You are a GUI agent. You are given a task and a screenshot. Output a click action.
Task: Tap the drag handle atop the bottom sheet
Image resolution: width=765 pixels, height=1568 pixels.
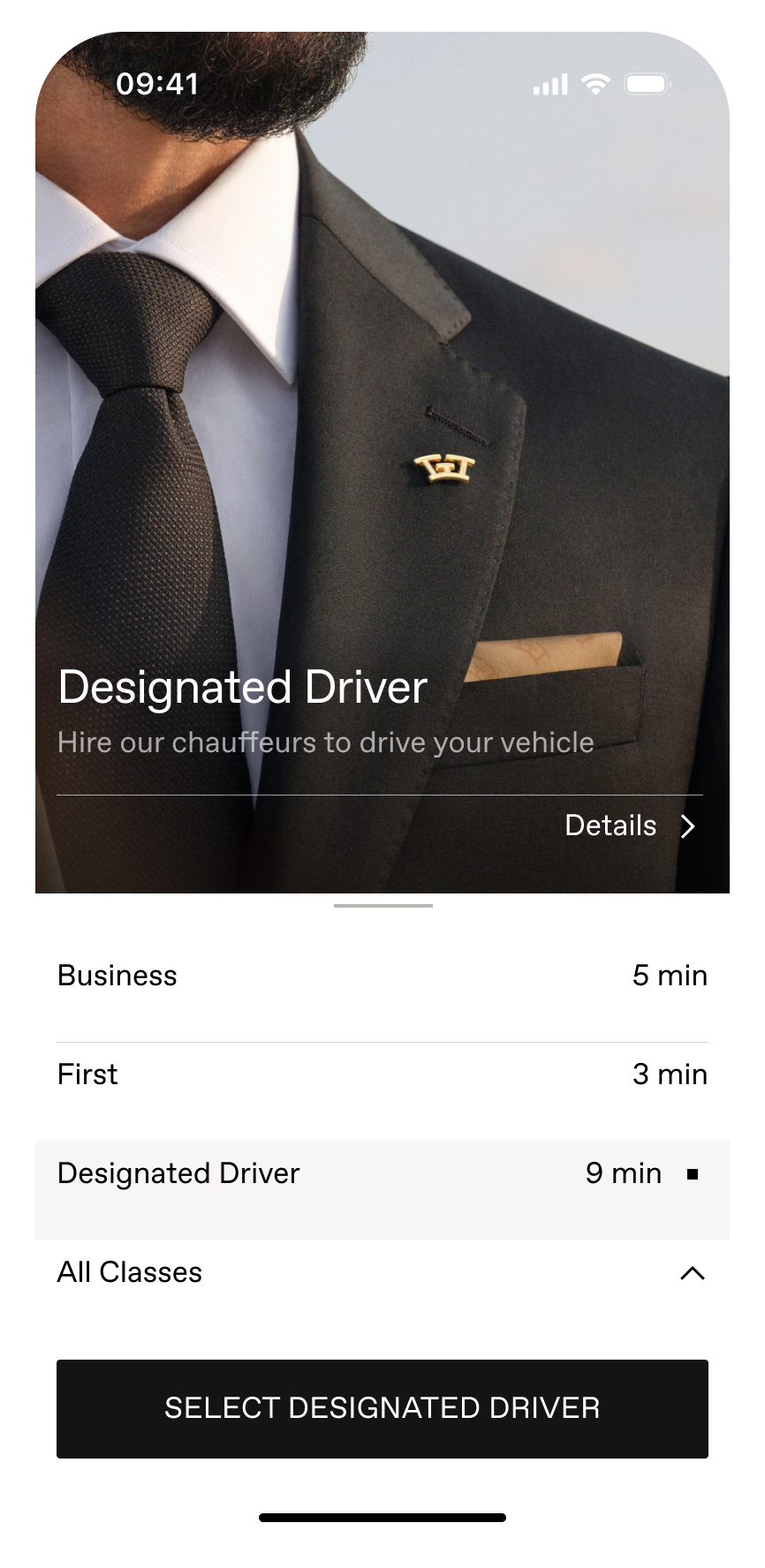pyautogui.click(x=382, y=905)
